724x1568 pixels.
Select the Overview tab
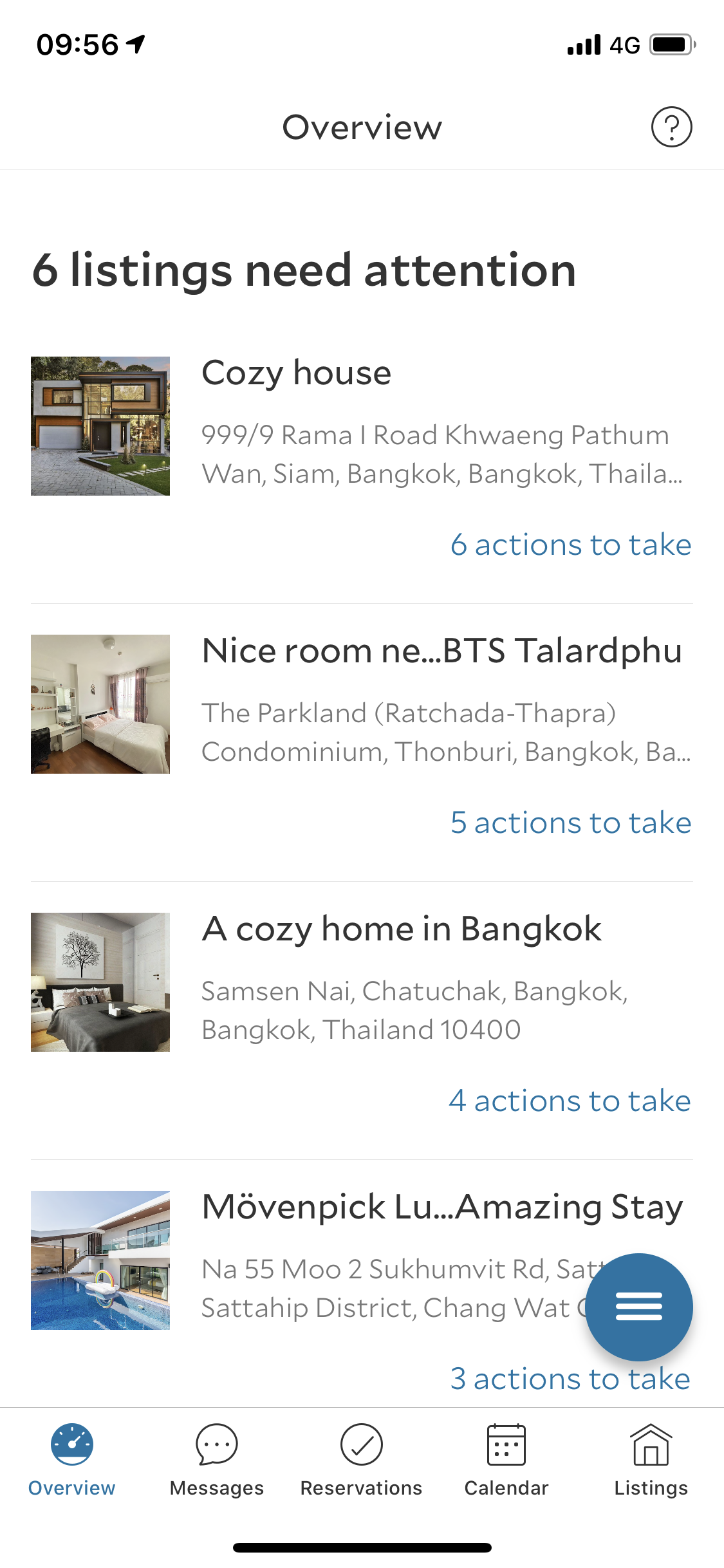point(72,1460)
